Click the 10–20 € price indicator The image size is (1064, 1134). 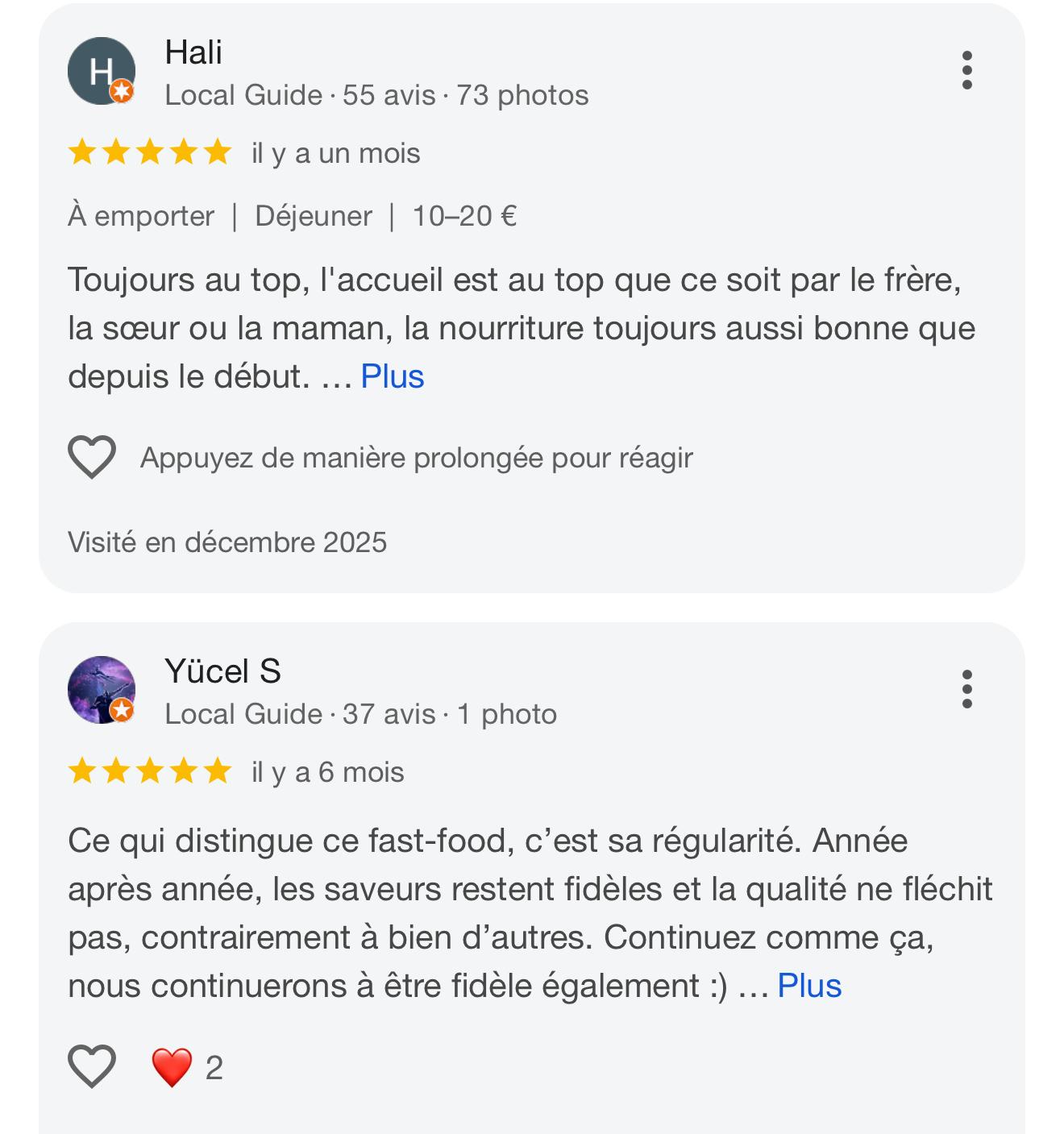point(465,215)
